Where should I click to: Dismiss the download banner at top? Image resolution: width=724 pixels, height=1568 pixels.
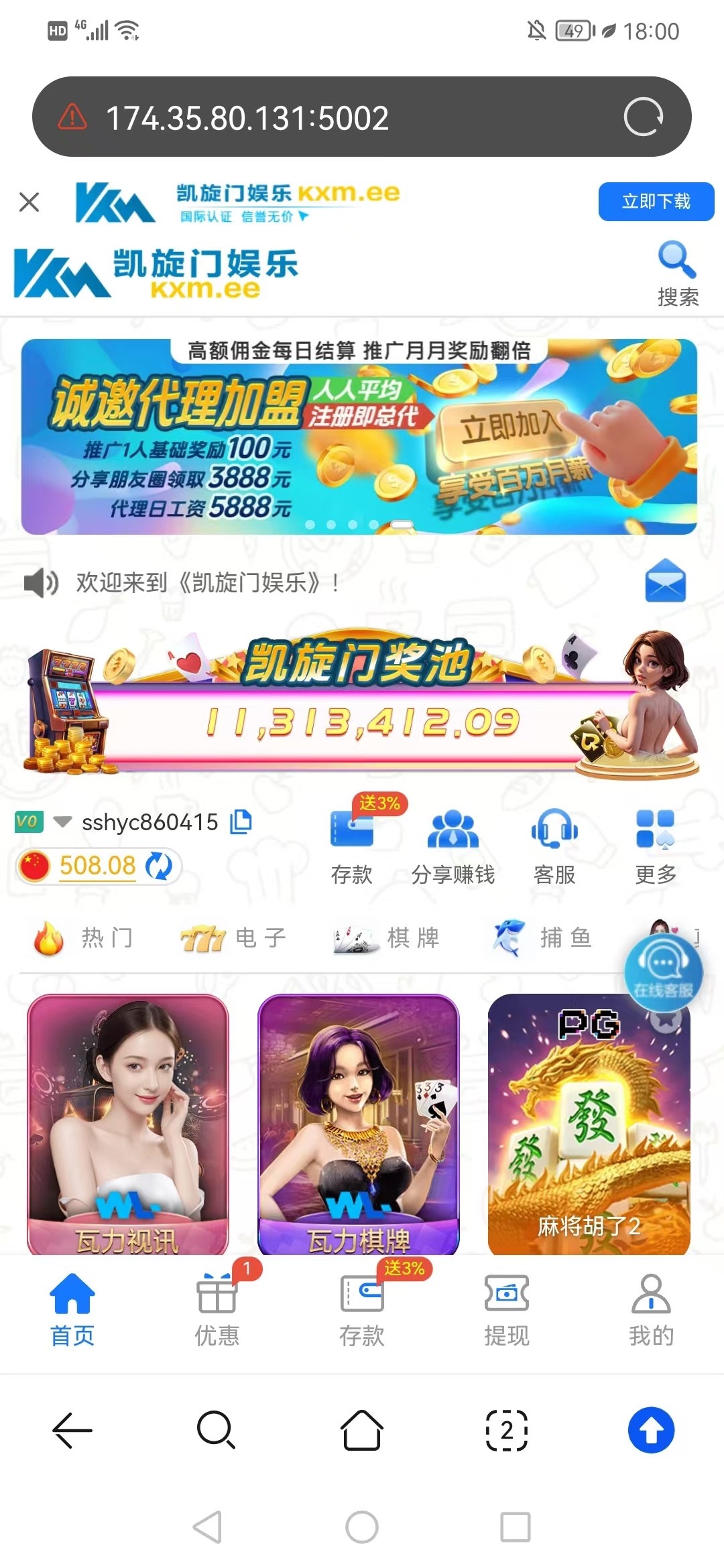coord(29,202)
